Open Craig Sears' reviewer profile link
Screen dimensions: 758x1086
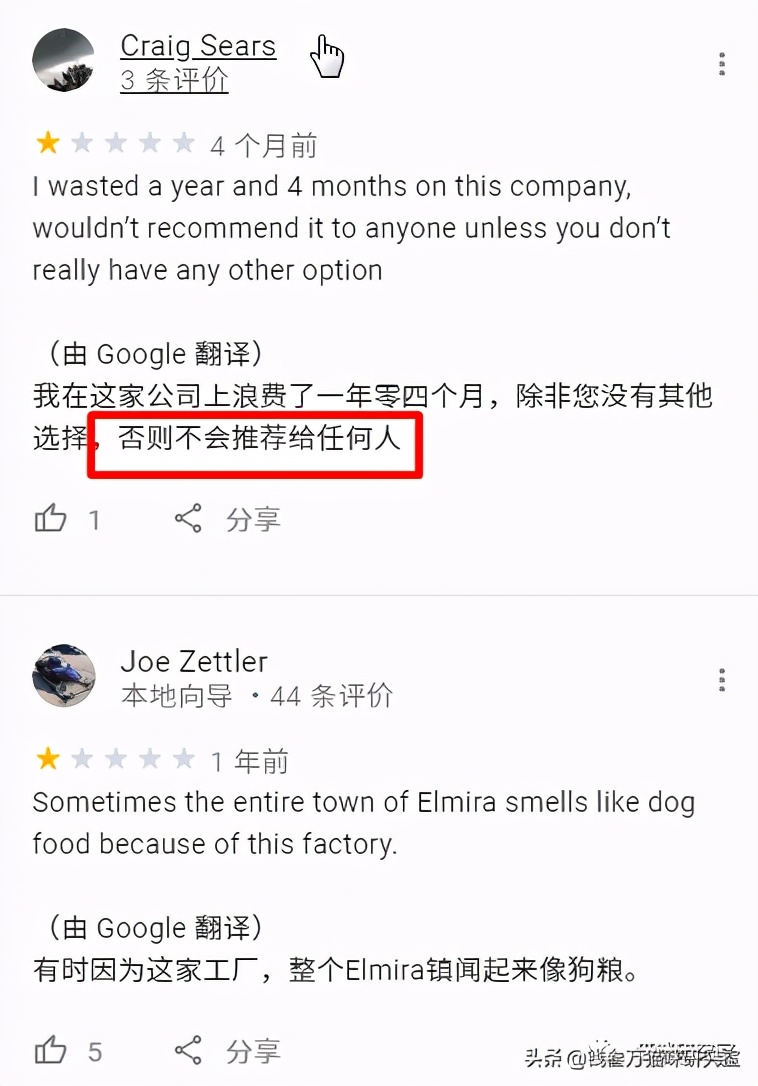point(197,45)
